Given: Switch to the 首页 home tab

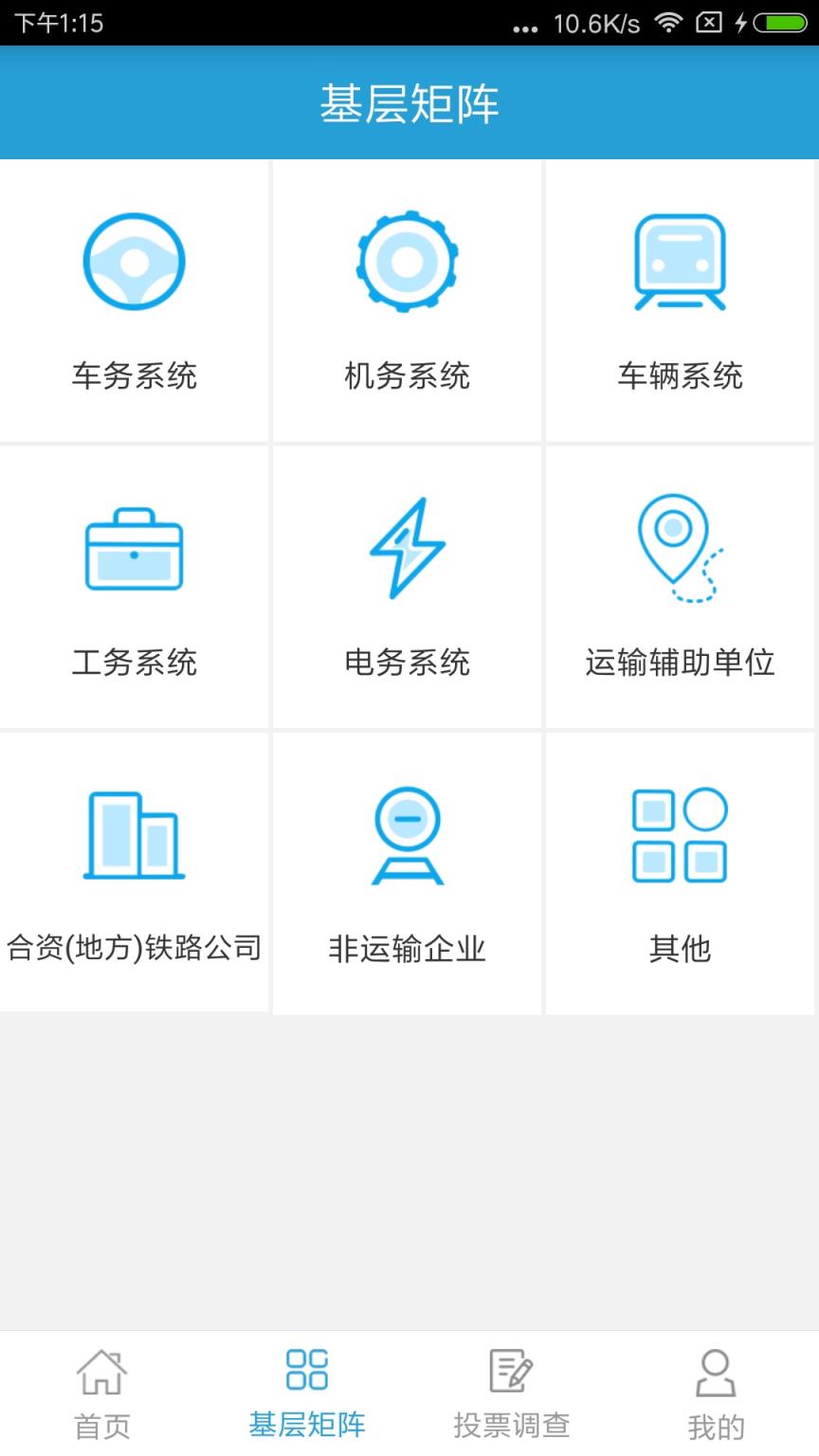Looking at the screenshot, I should click(x=101, y=1389).
